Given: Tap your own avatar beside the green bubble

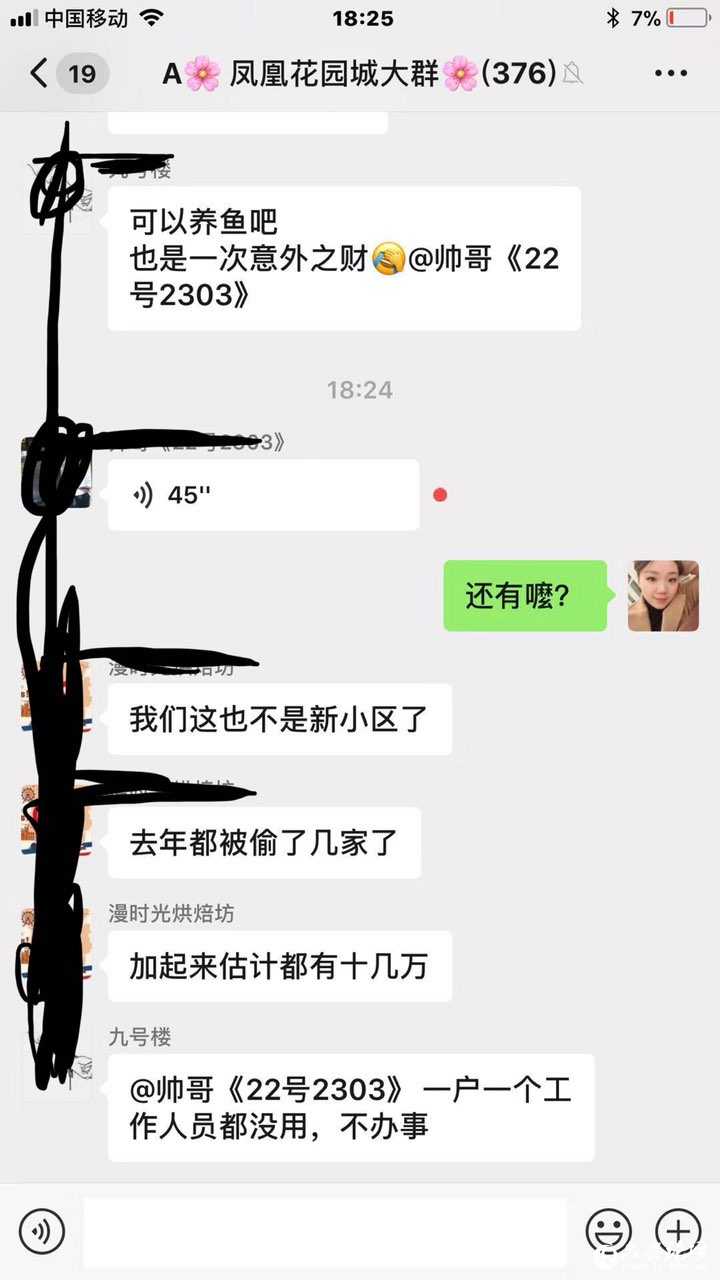Looking at the screenshot, I should (663, 596).
